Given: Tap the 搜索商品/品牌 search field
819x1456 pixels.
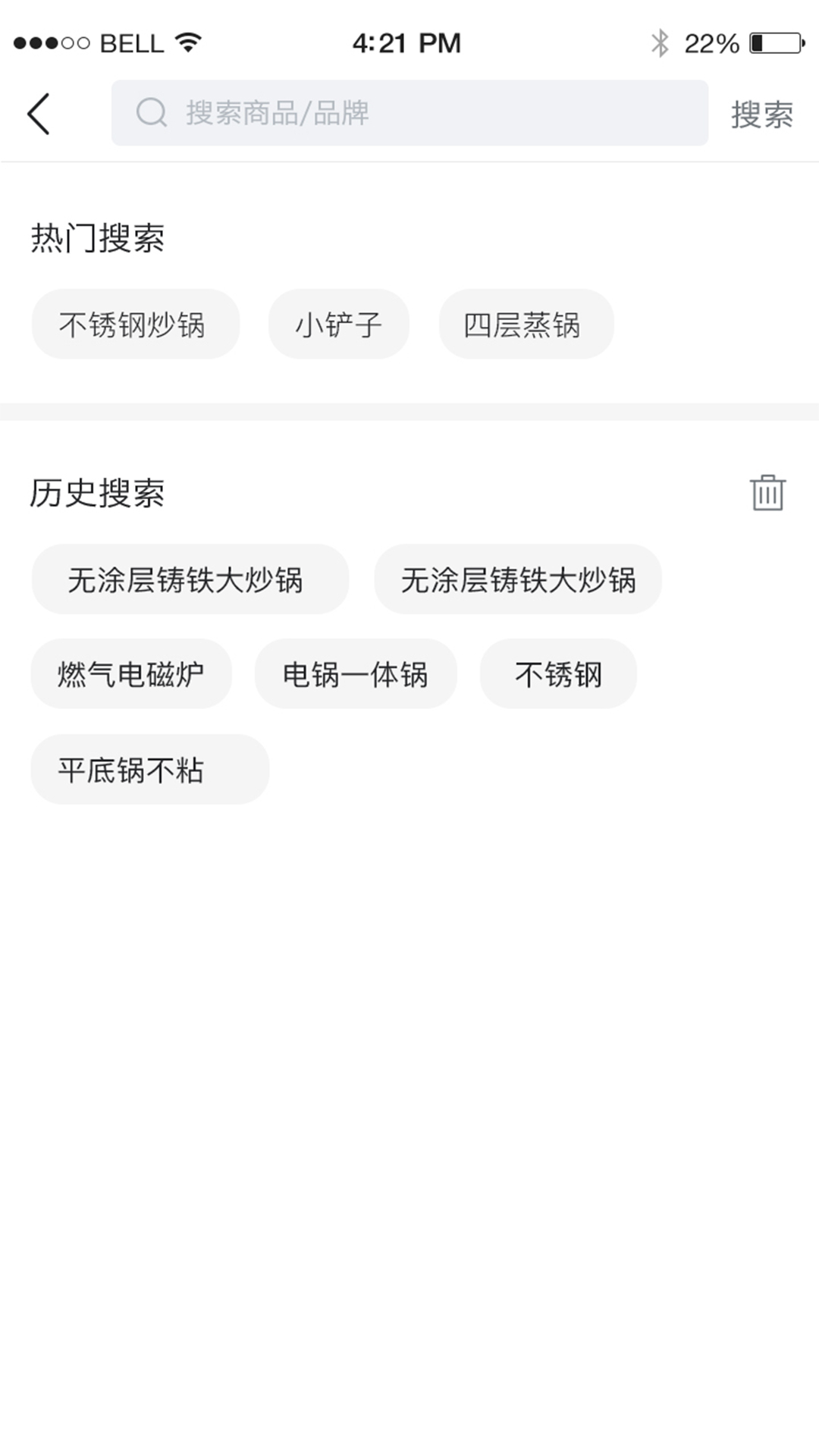Looking at the screenshot, I should click(409, 113).
